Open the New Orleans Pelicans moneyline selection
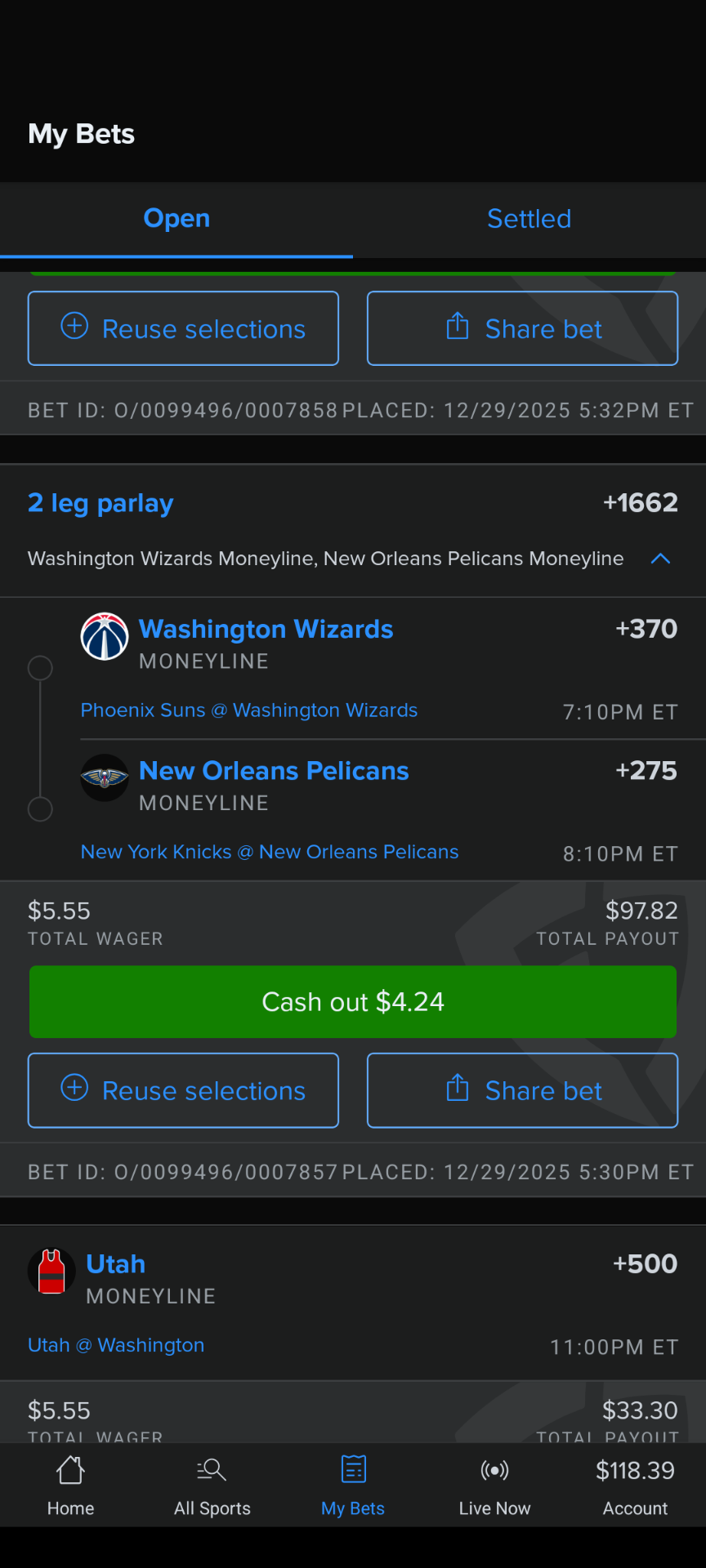This screenshot has width=706, height=1568. pyautogui.click(x=274, y=771)
